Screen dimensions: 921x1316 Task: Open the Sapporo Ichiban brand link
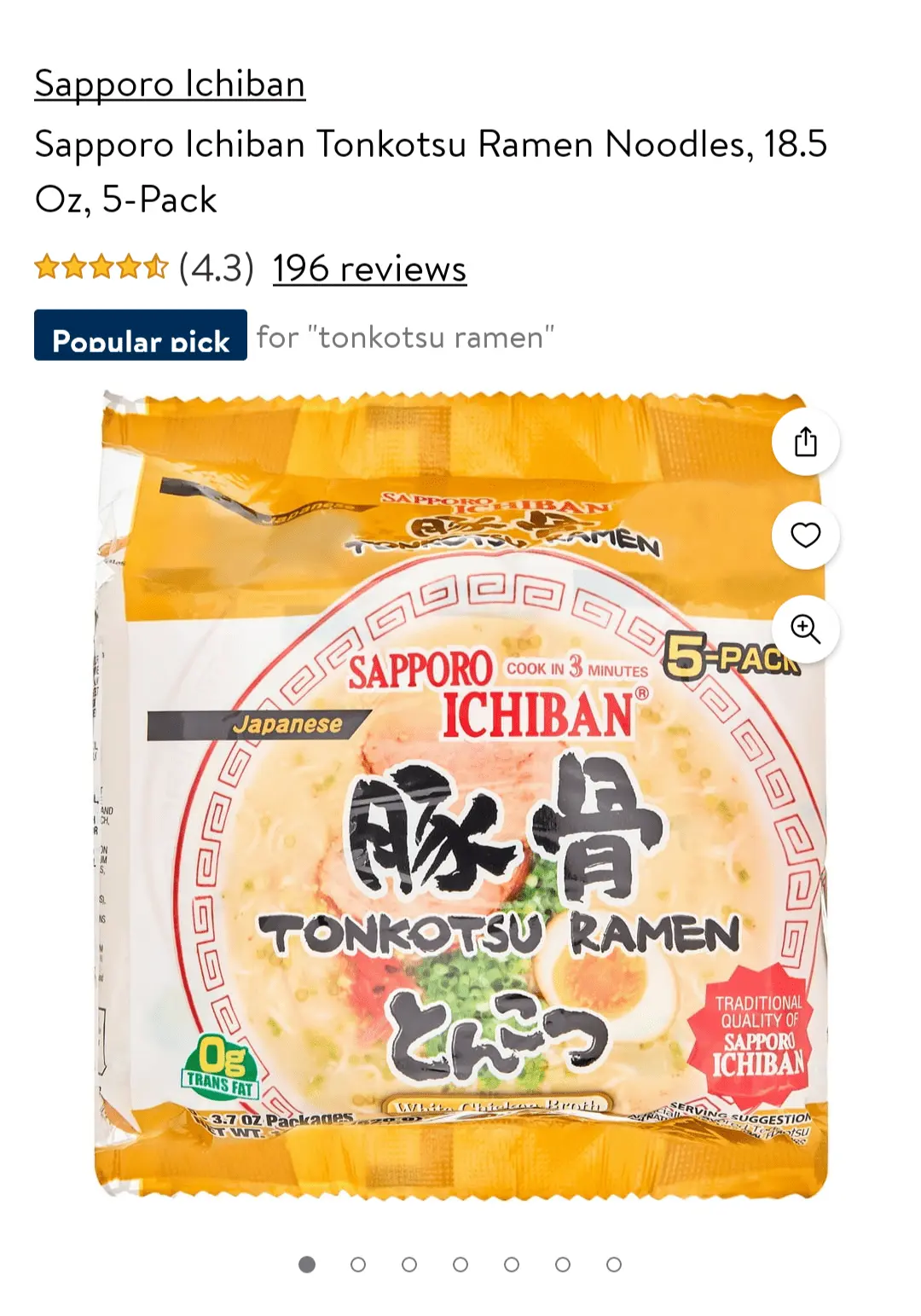click(170, 84)
